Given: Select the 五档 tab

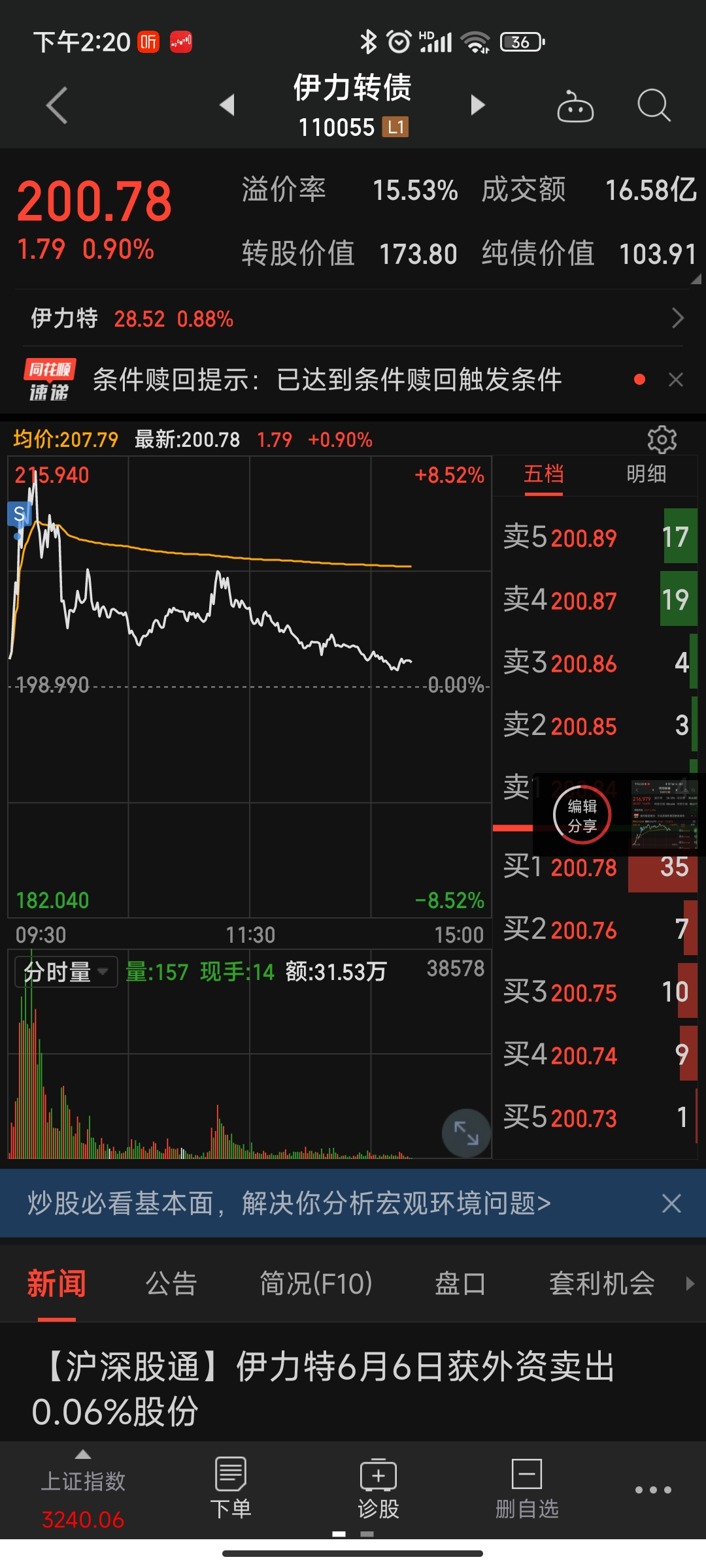Looking at the screenshot, I should (x=543, y=474).
